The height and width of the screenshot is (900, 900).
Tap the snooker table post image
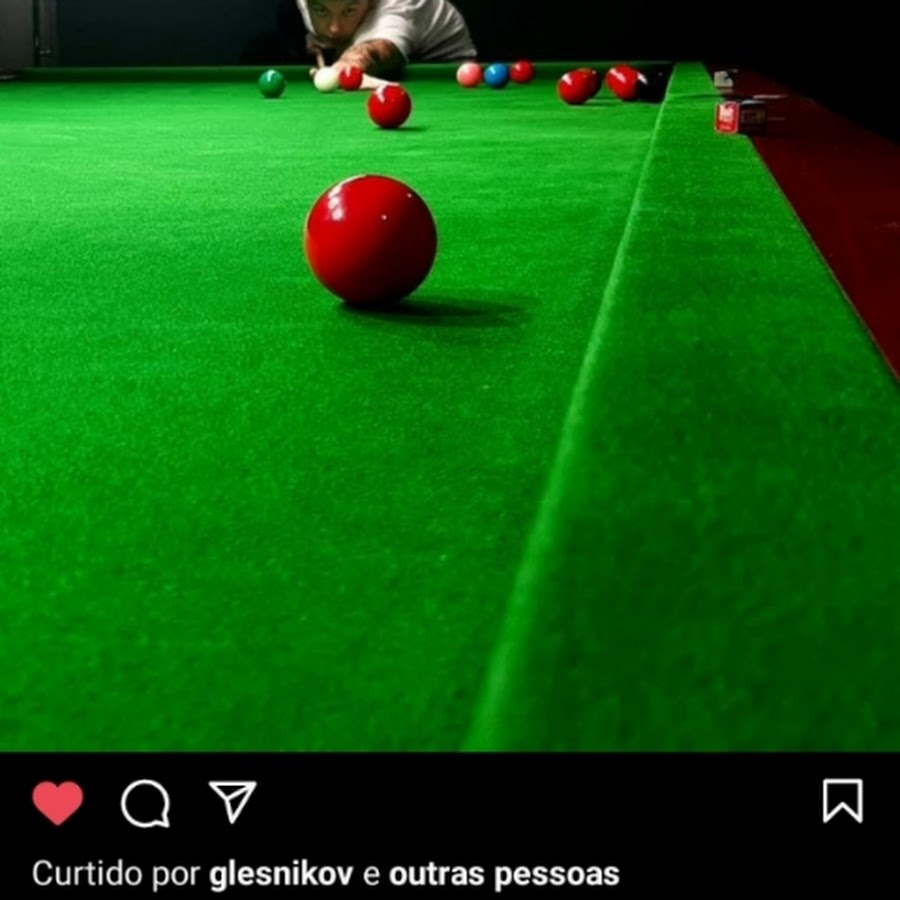click(x=450, y=400)
